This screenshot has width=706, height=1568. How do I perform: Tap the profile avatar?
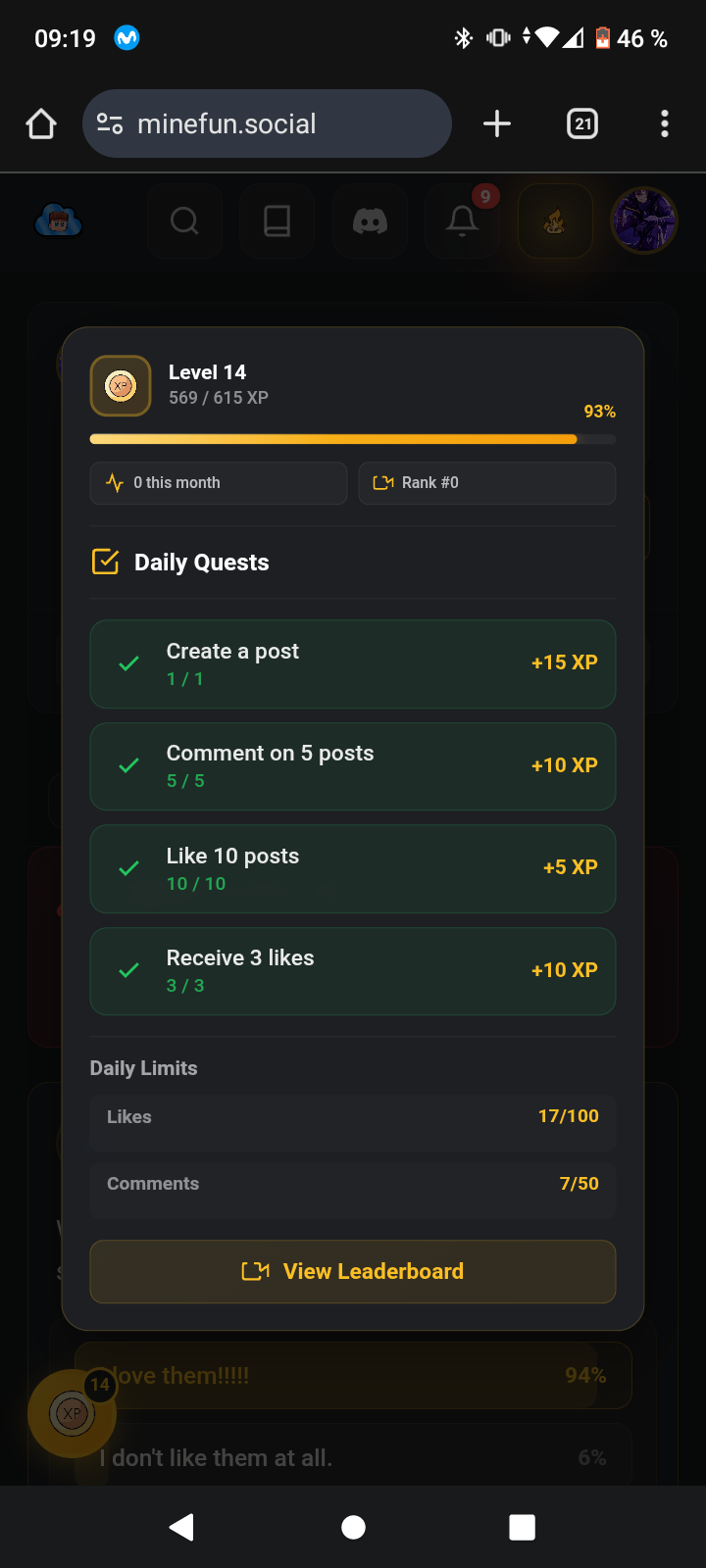(x=644, y=220)
